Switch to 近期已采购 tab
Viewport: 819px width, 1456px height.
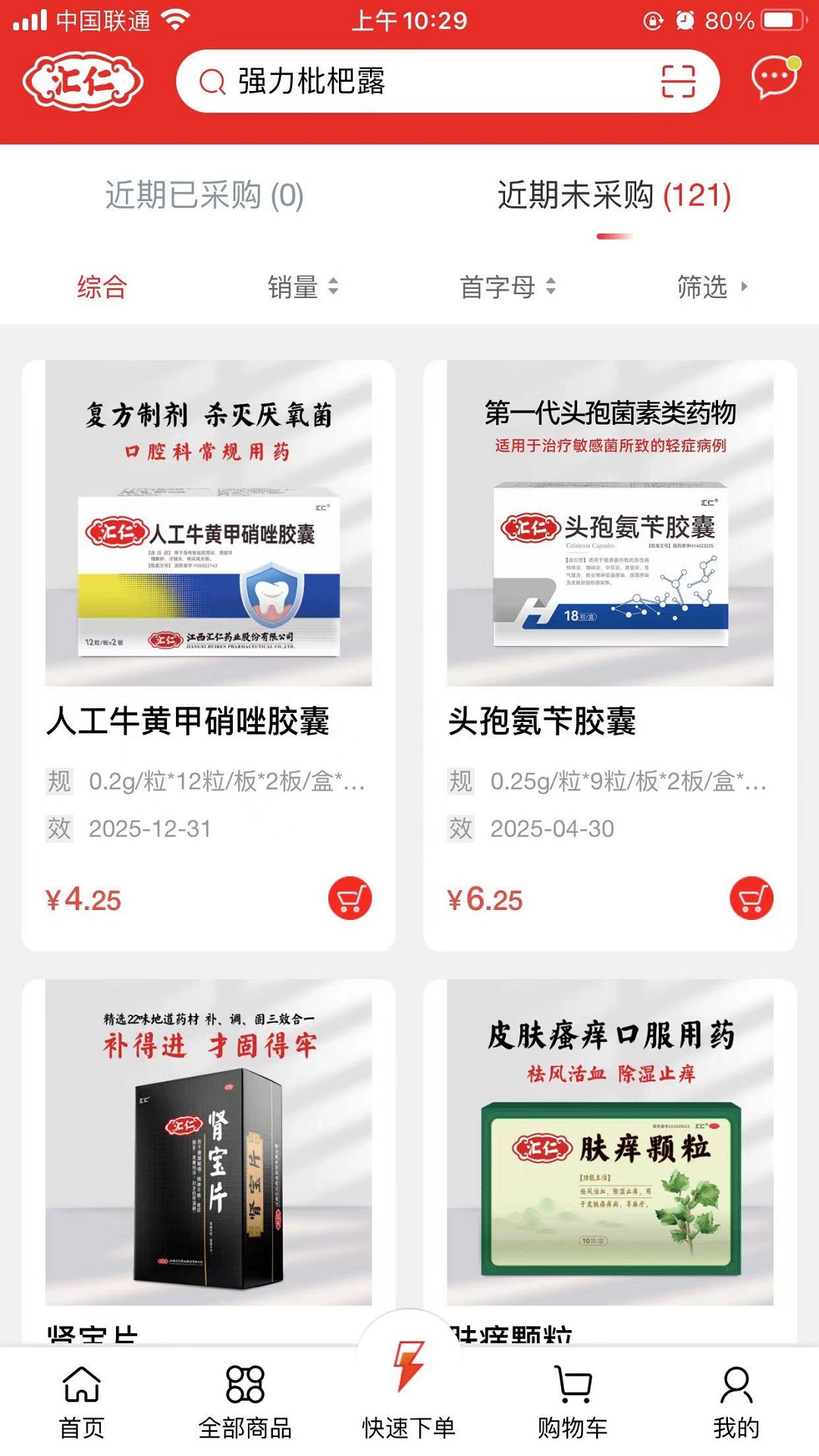[x=204, y=196]
